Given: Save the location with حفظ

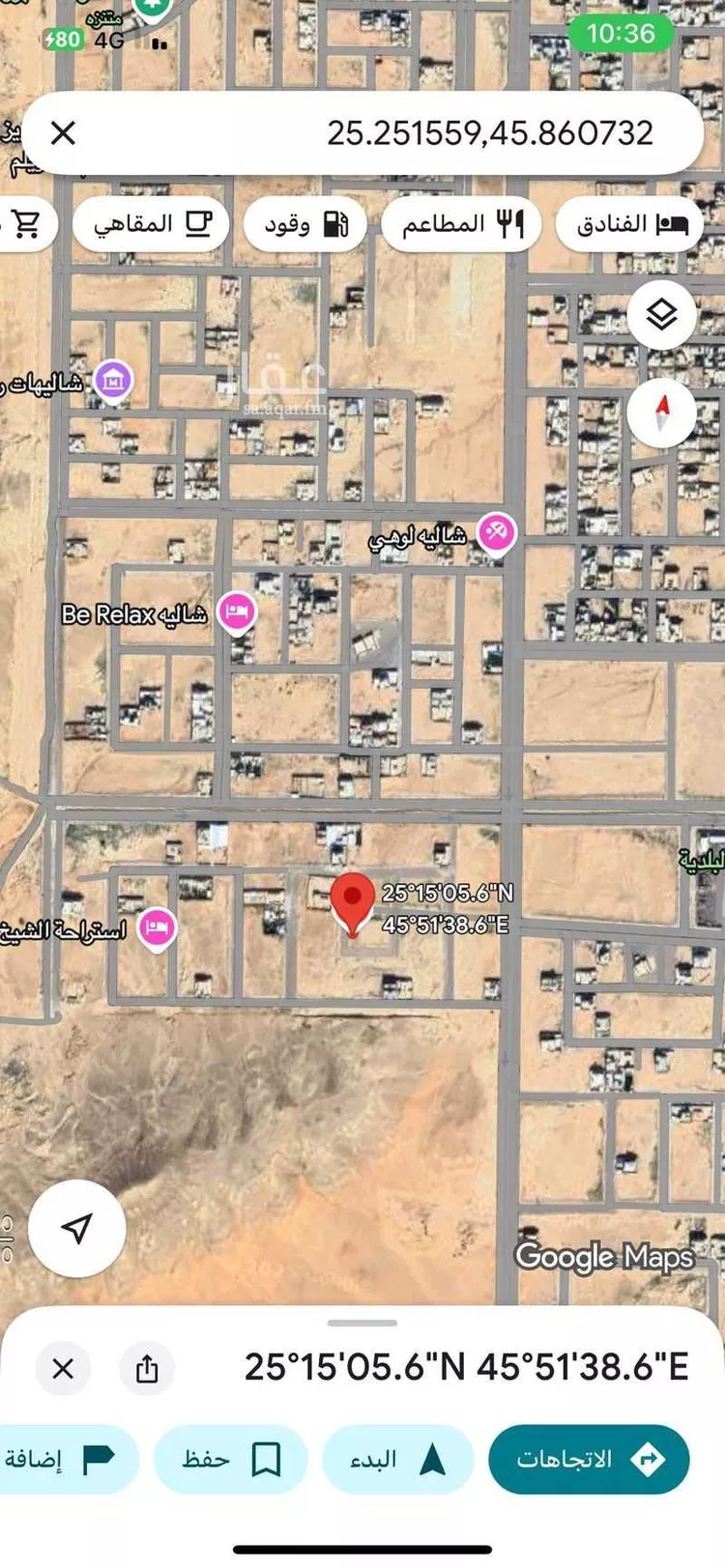Looking at the screenshot, I should pos(230,1459).
